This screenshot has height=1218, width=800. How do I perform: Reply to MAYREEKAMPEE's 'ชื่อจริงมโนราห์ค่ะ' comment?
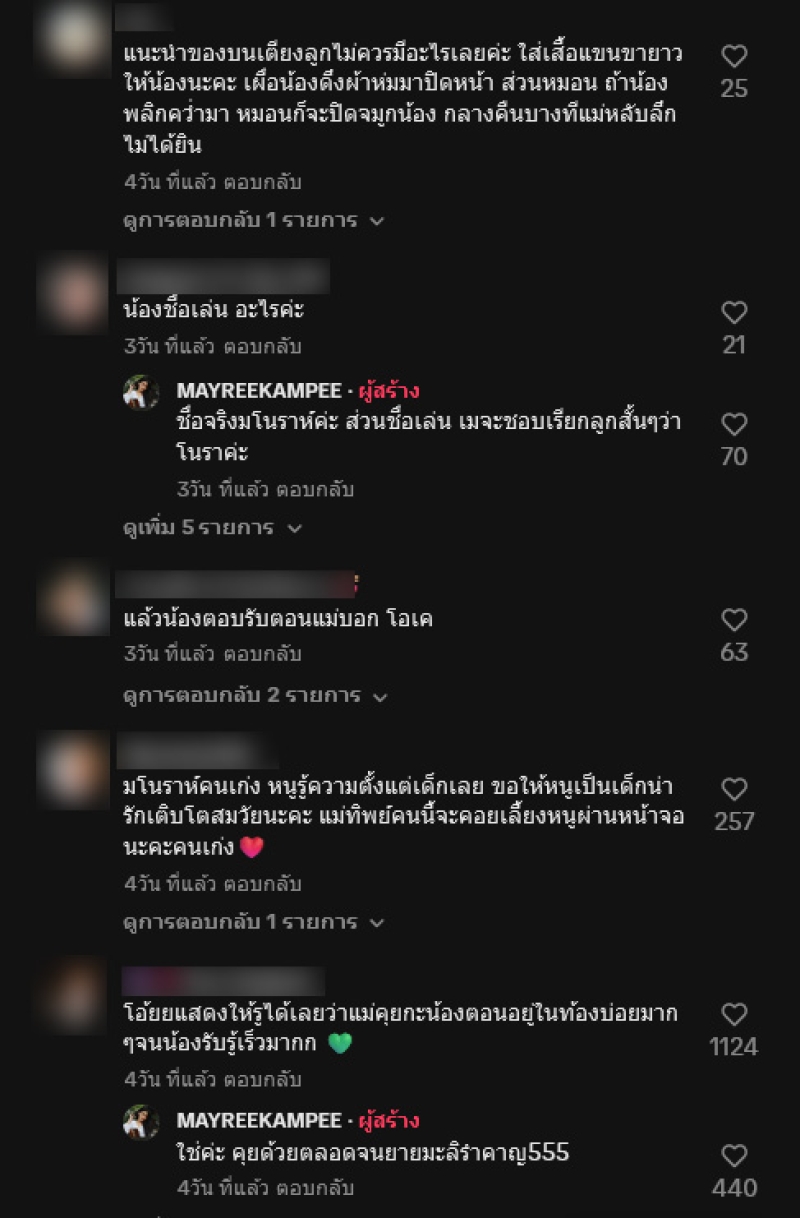(315, 490)
